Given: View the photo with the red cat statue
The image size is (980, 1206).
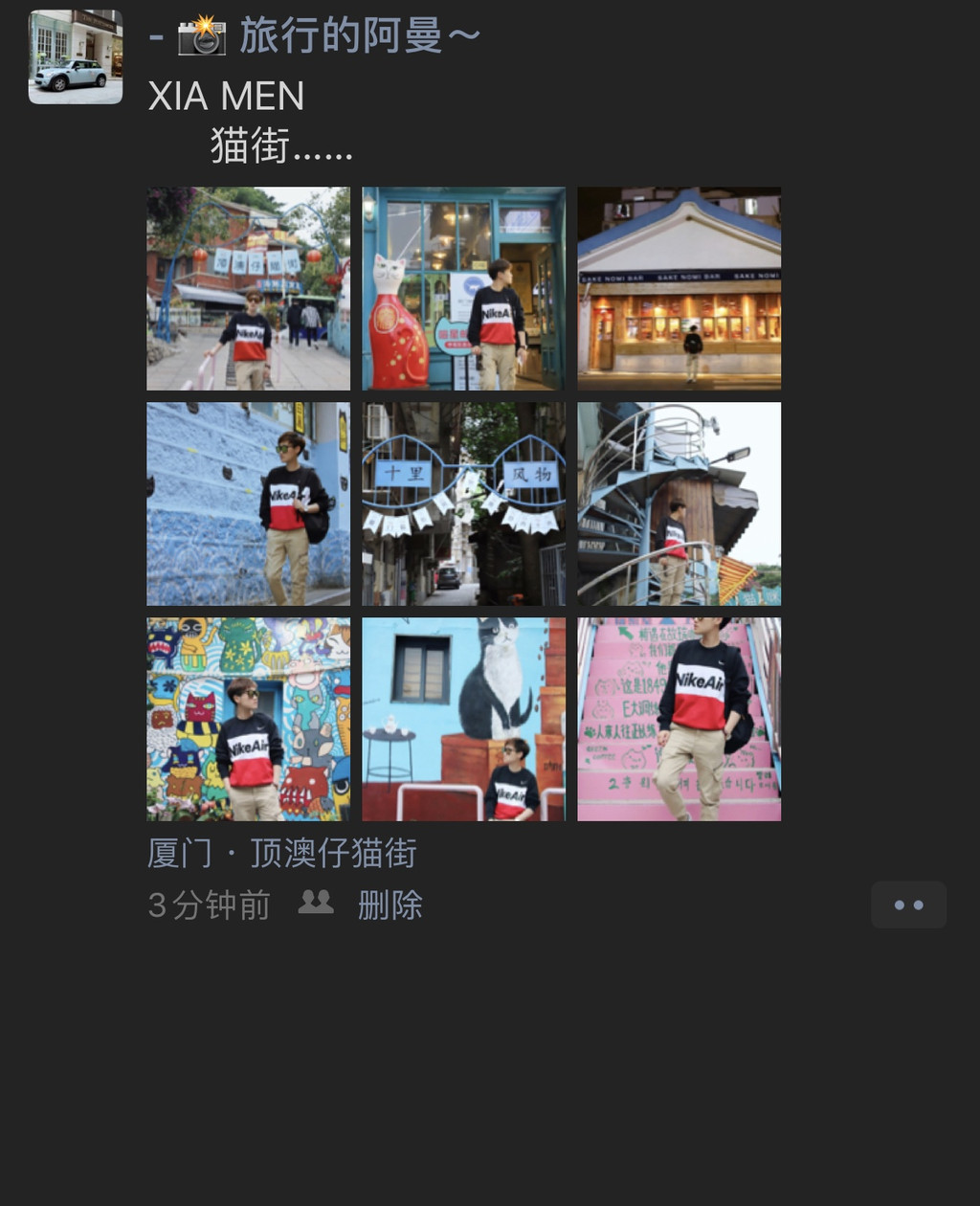Looking at the screenshot, I should pos(463,288).
